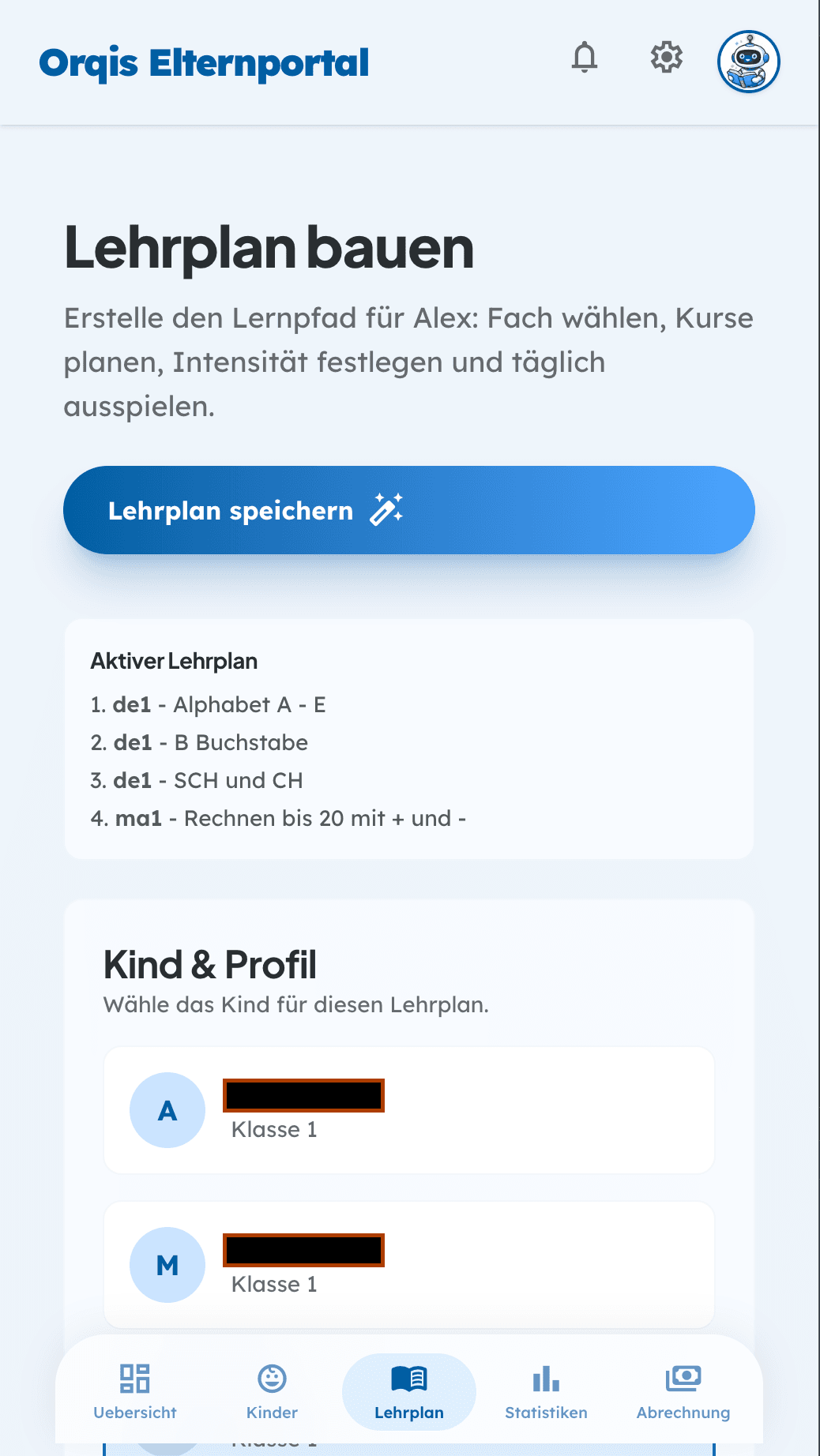Select the child profile with avatar A
This screenshot has height=1456, width=820.
(x=408, y=1110)
